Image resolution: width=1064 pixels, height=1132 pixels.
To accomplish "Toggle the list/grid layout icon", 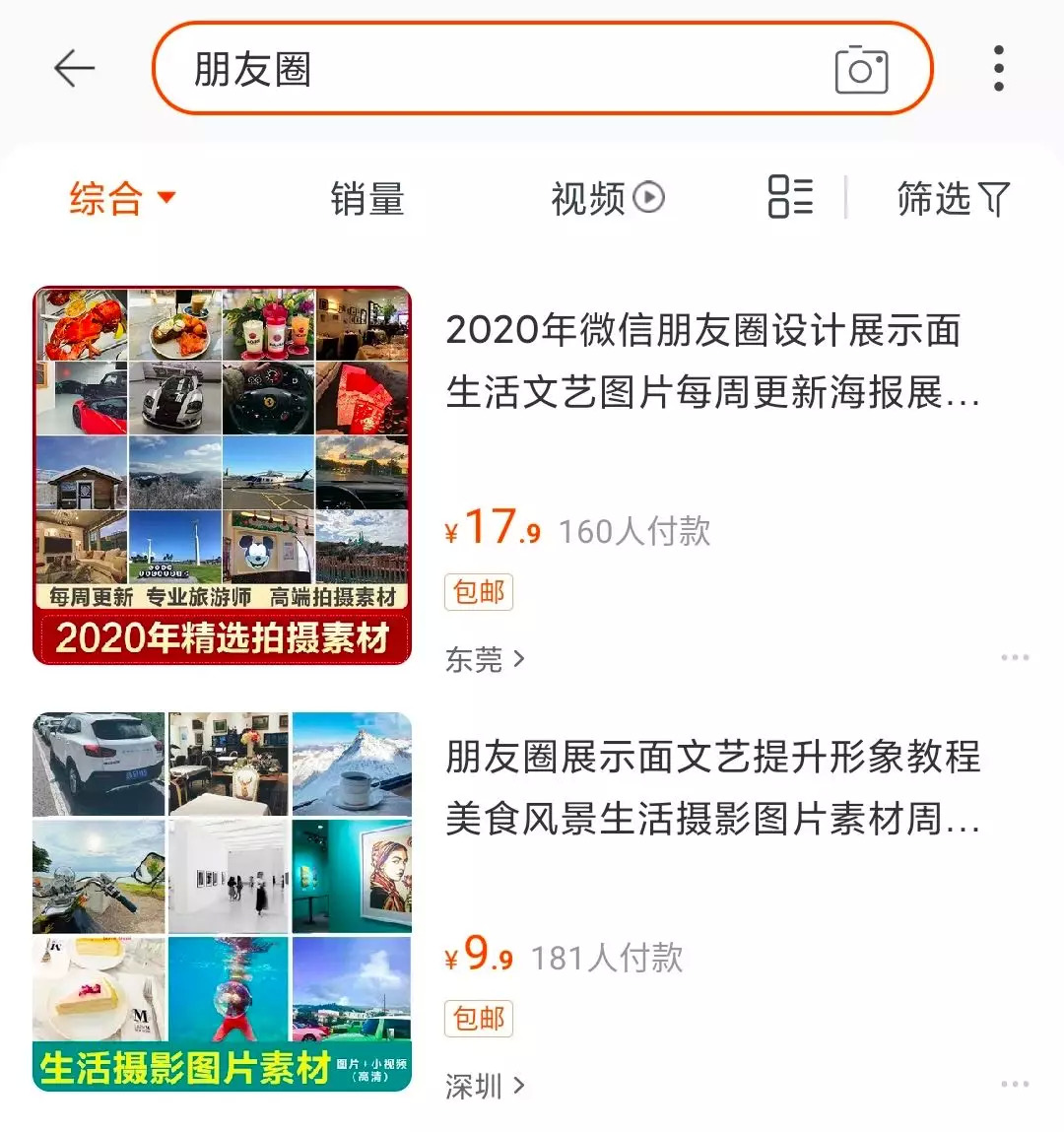I will (x=790, y=196).
